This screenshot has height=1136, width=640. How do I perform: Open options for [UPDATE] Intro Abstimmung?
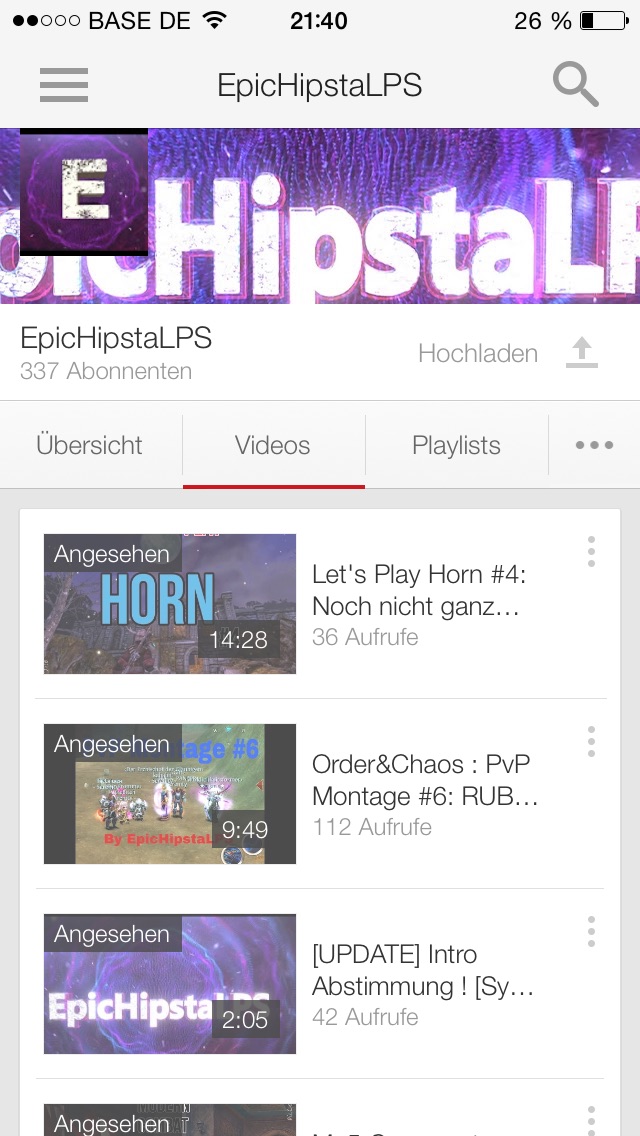click(x=591, y=931)
